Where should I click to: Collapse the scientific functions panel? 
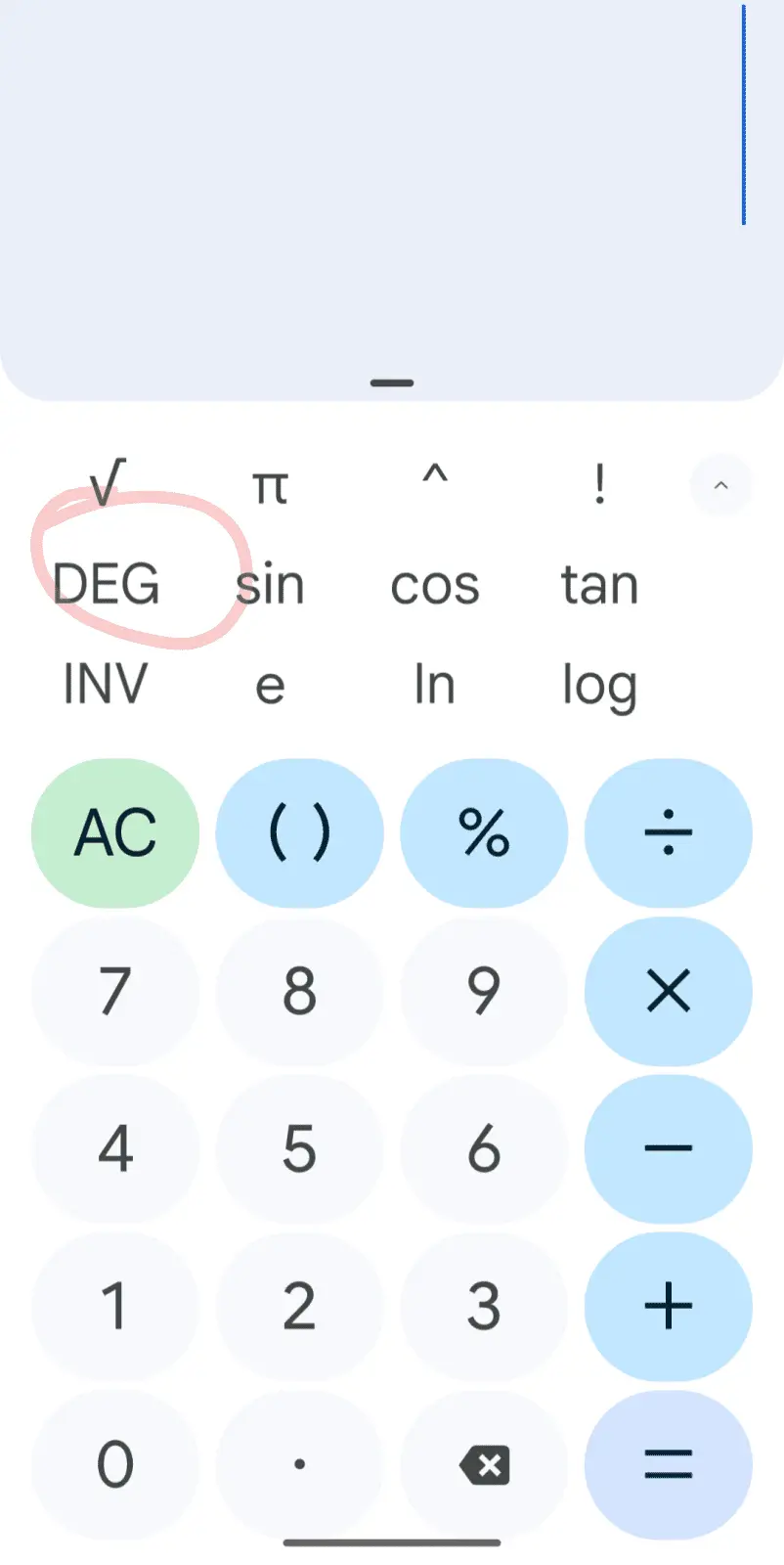(x=720, y=485)
